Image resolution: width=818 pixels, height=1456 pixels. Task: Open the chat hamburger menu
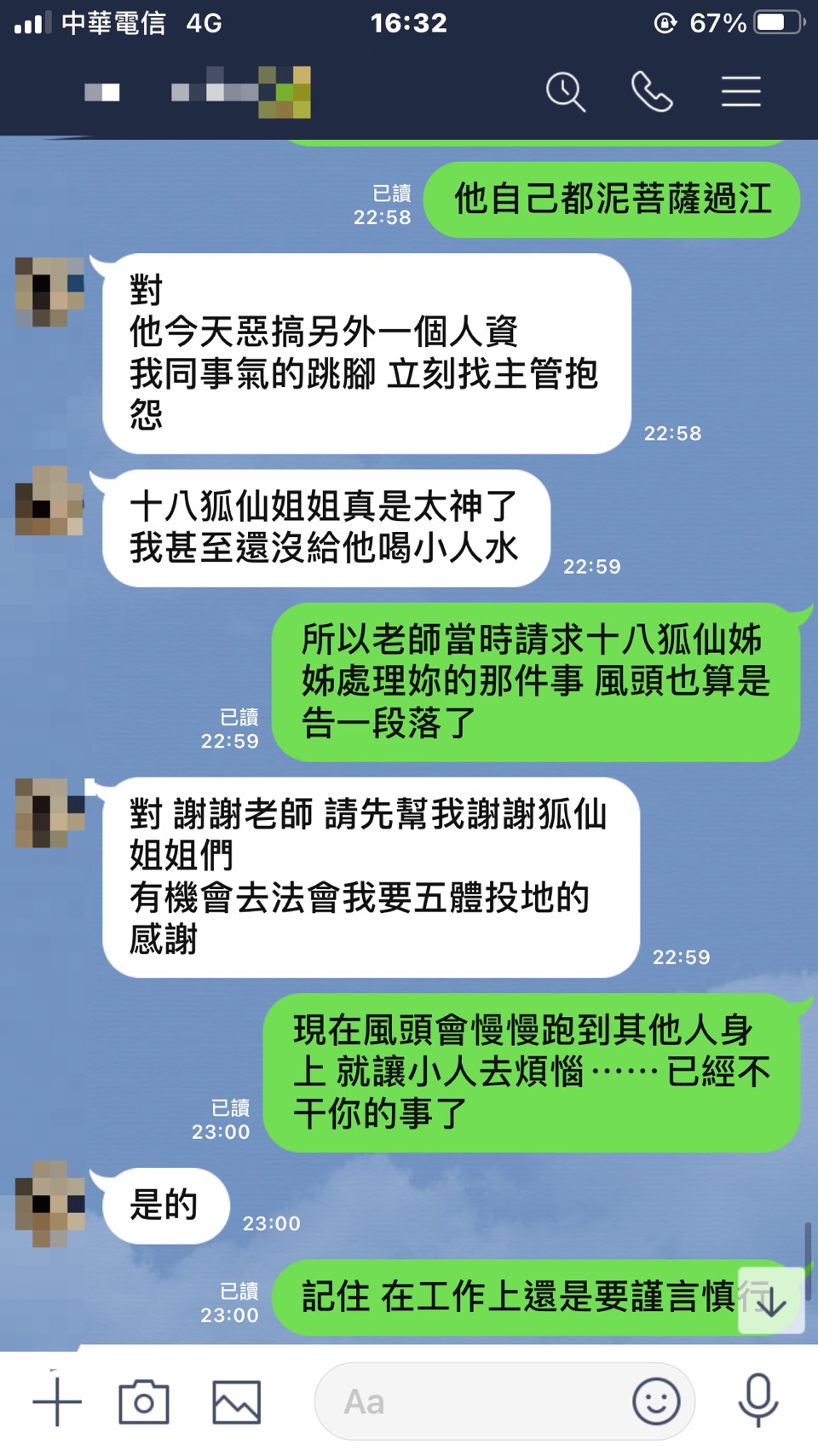point(740,91)
